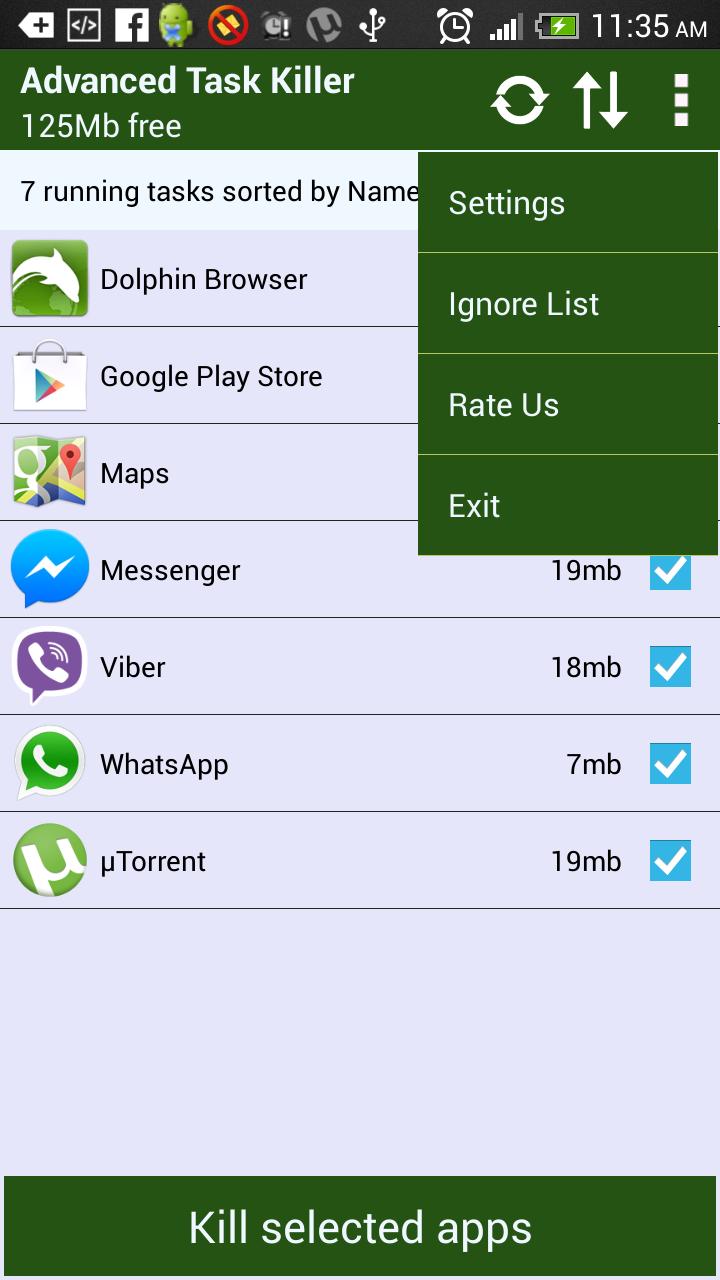Open the Ignore List menu item
720x1280 pixels.
coord(566,303)
